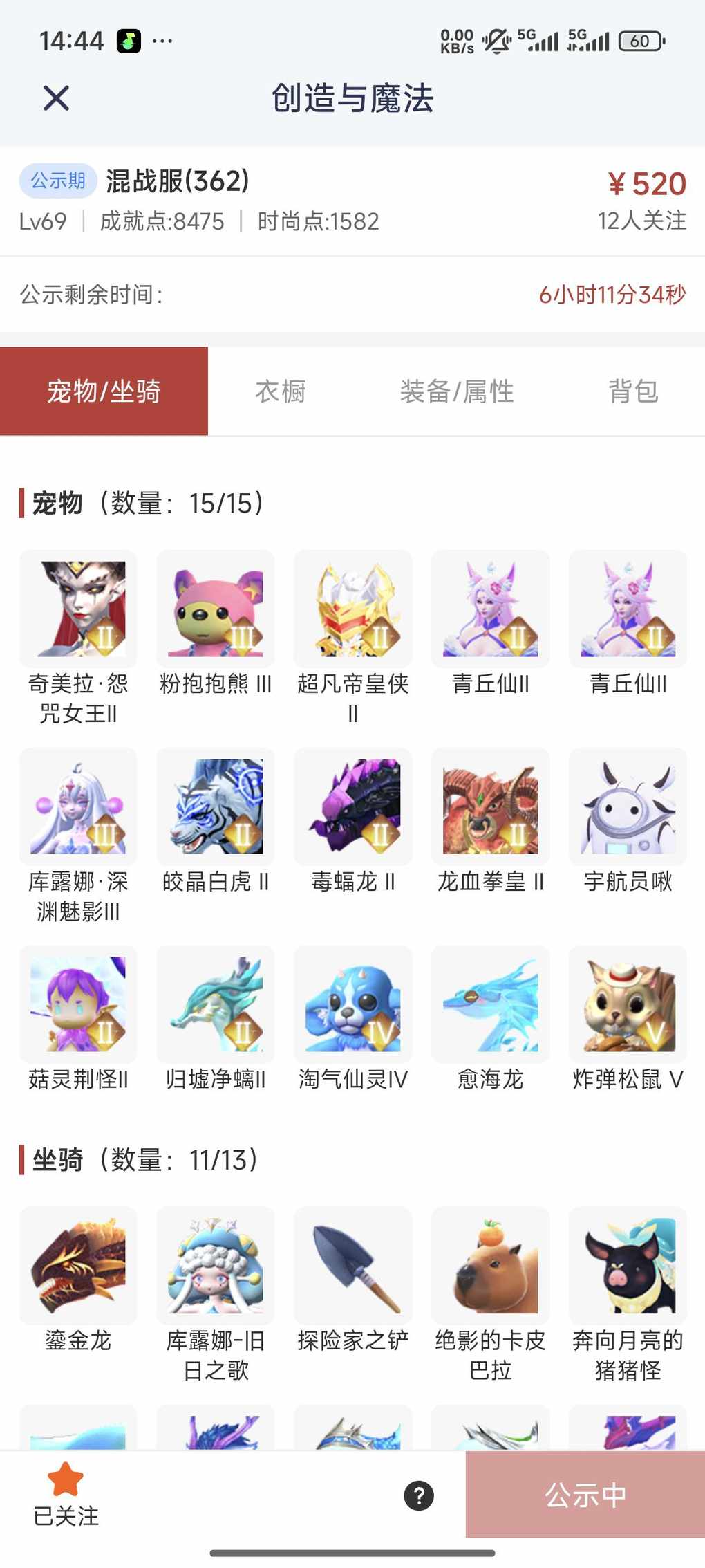This screenshot has width=705, height=1568.
Task: View mount 绝影的卡皮巴拉
Action: (491, 1266)
